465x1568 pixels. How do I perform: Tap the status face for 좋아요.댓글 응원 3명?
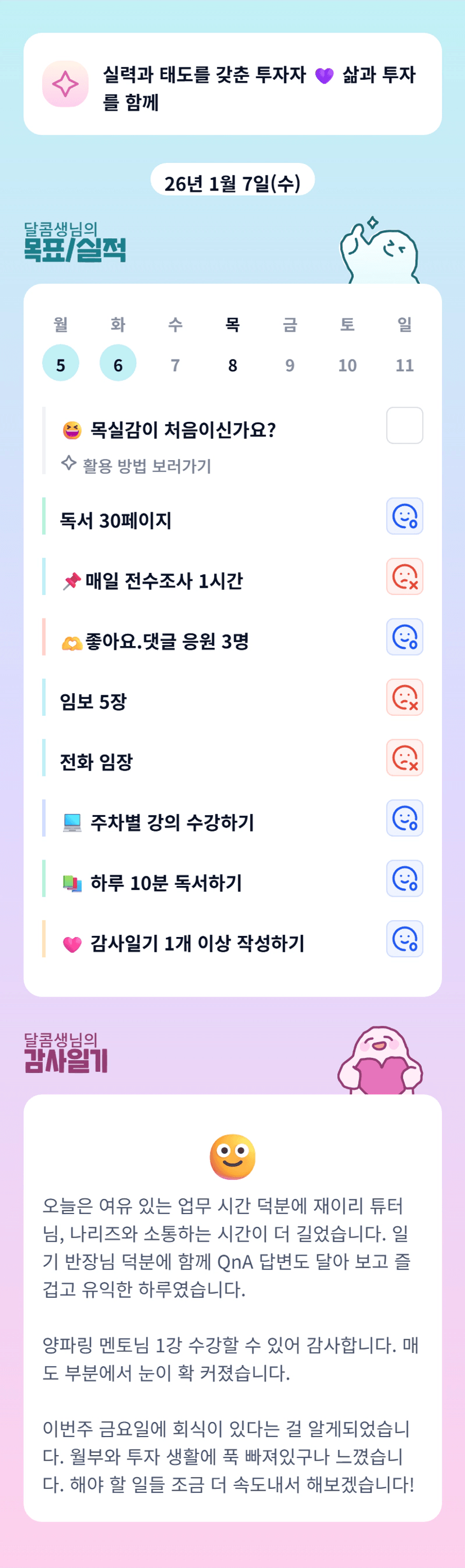(x=404, y=637)
